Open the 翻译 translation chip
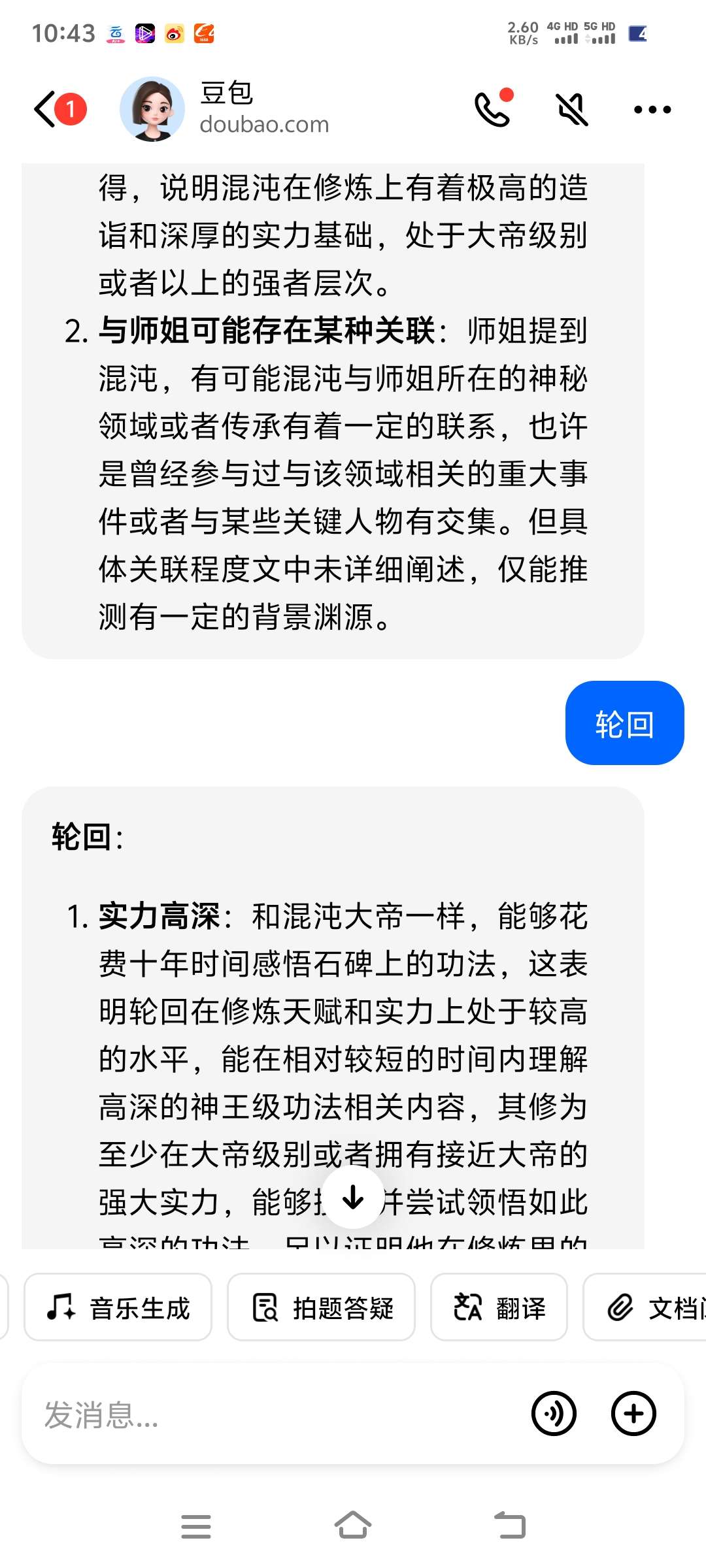Image resolution: width=706 pixels, height=1568 pixels. pos(499,1307)
